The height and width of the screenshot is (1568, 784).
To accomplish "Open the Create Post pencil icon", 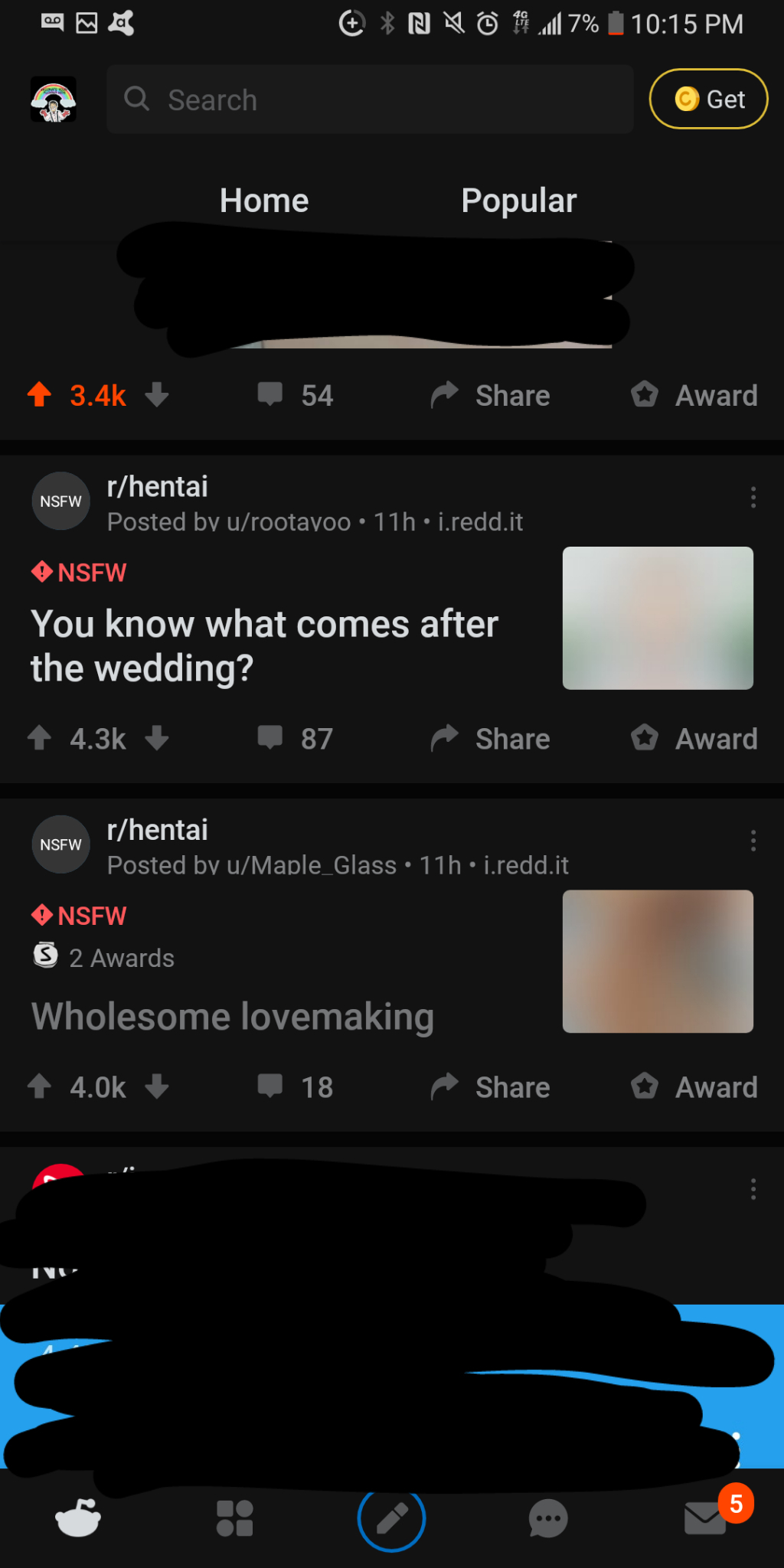I will coord(392,1520).
